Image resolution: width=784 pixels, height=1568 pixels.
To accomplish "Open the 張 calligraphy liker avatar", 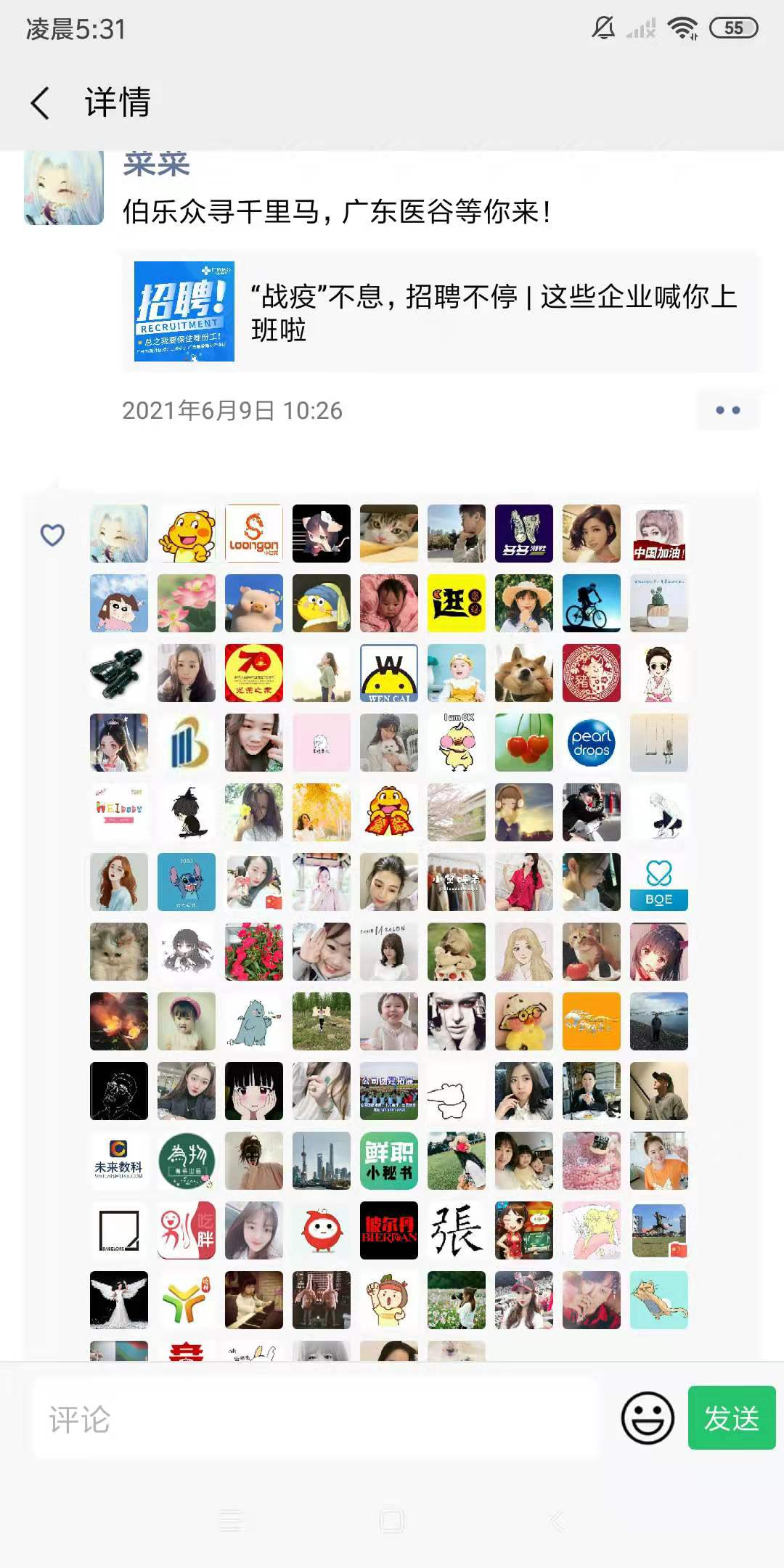I will 456,1230.
